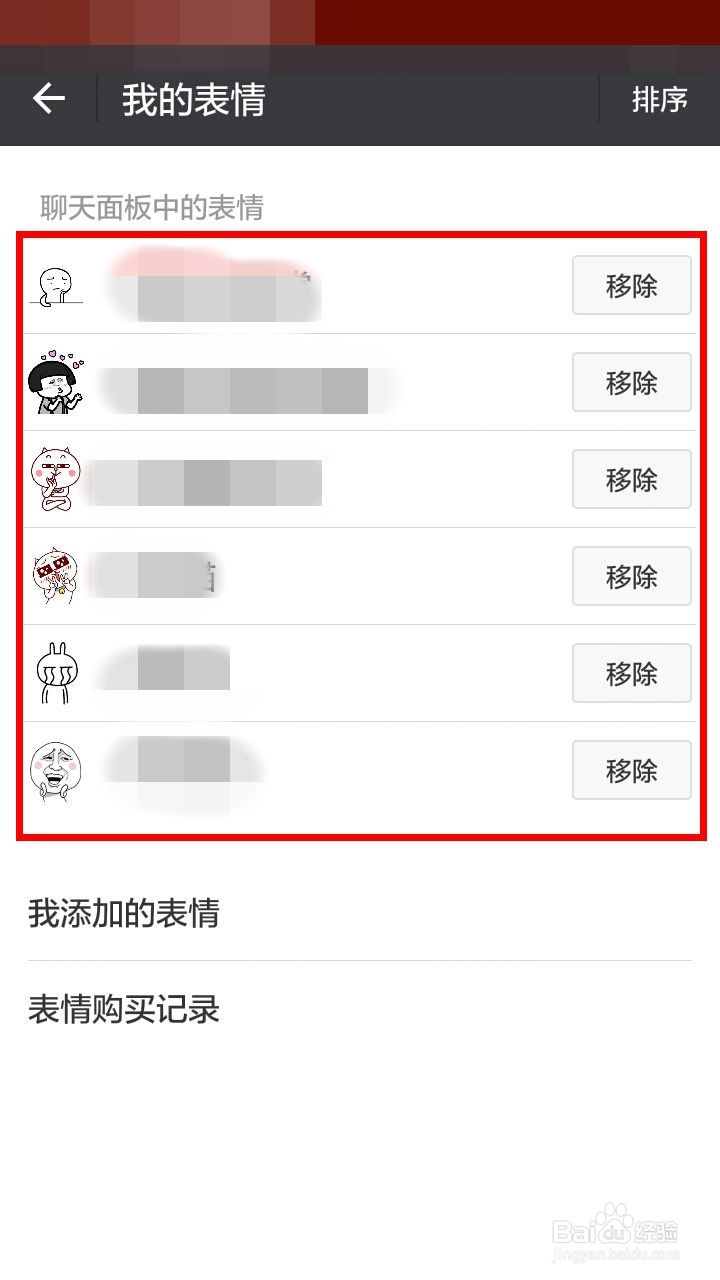This screenshot has width=720, height=1280.
Task: Remove the blushing cat sticker
Action: pos(631,479)
